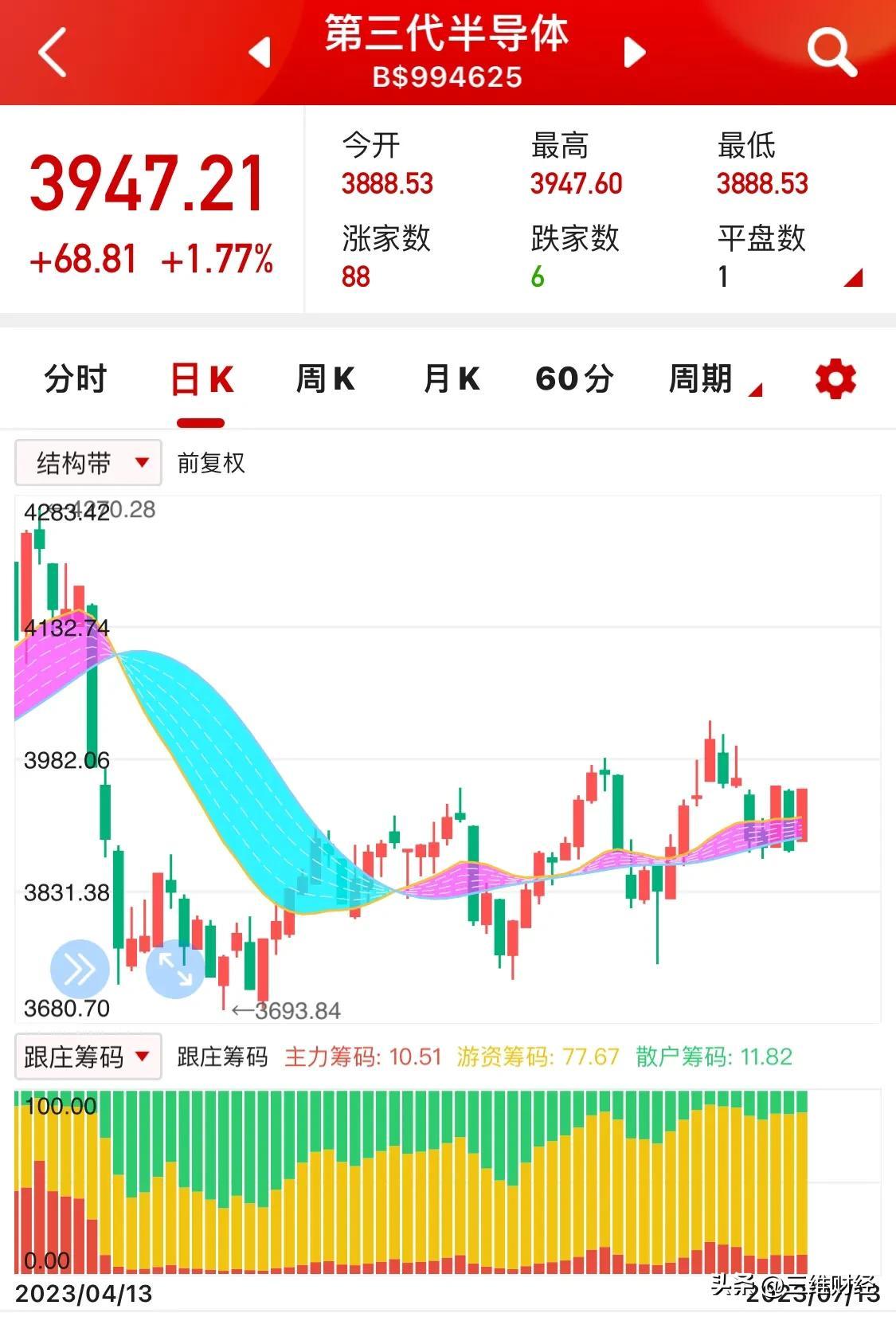This screenshot has width=896, height=1317.
Task: Go to the previous sector with left triangle
Action: (x=260, y=53)
